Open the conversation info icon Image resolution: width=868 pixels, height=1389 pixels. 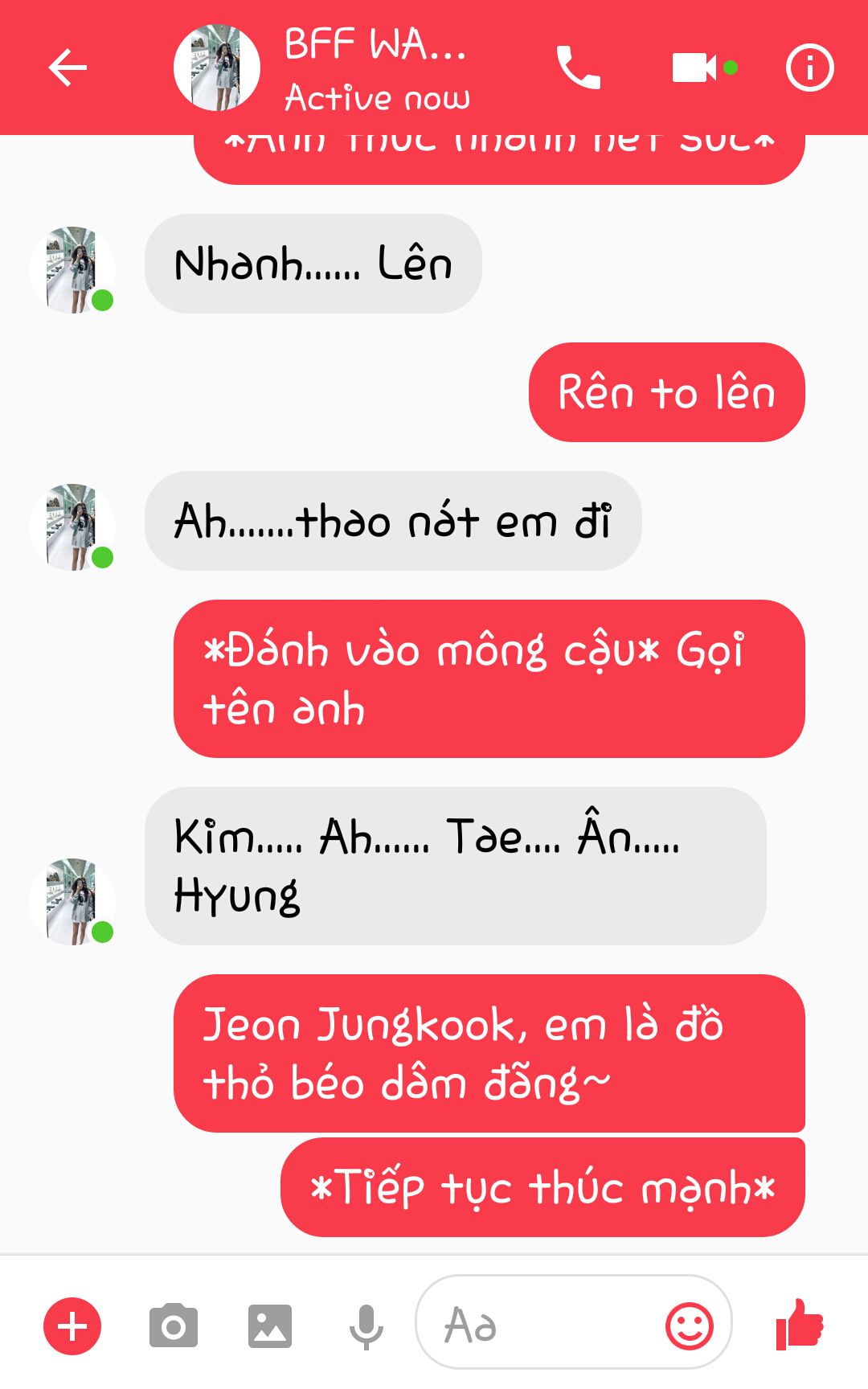809,68
